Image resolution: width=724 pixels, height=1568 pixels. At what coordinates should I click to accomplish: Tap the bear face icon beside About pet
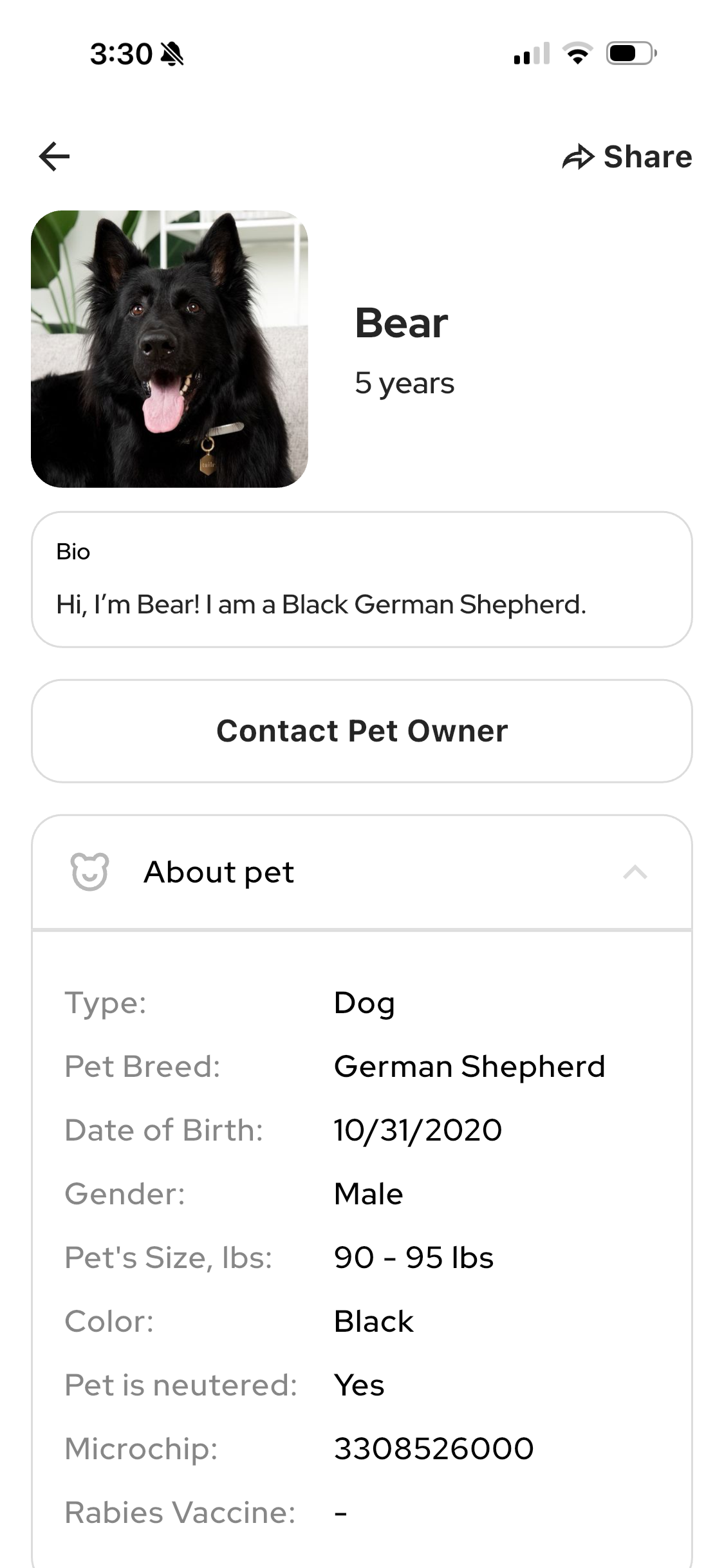[90, 873]
